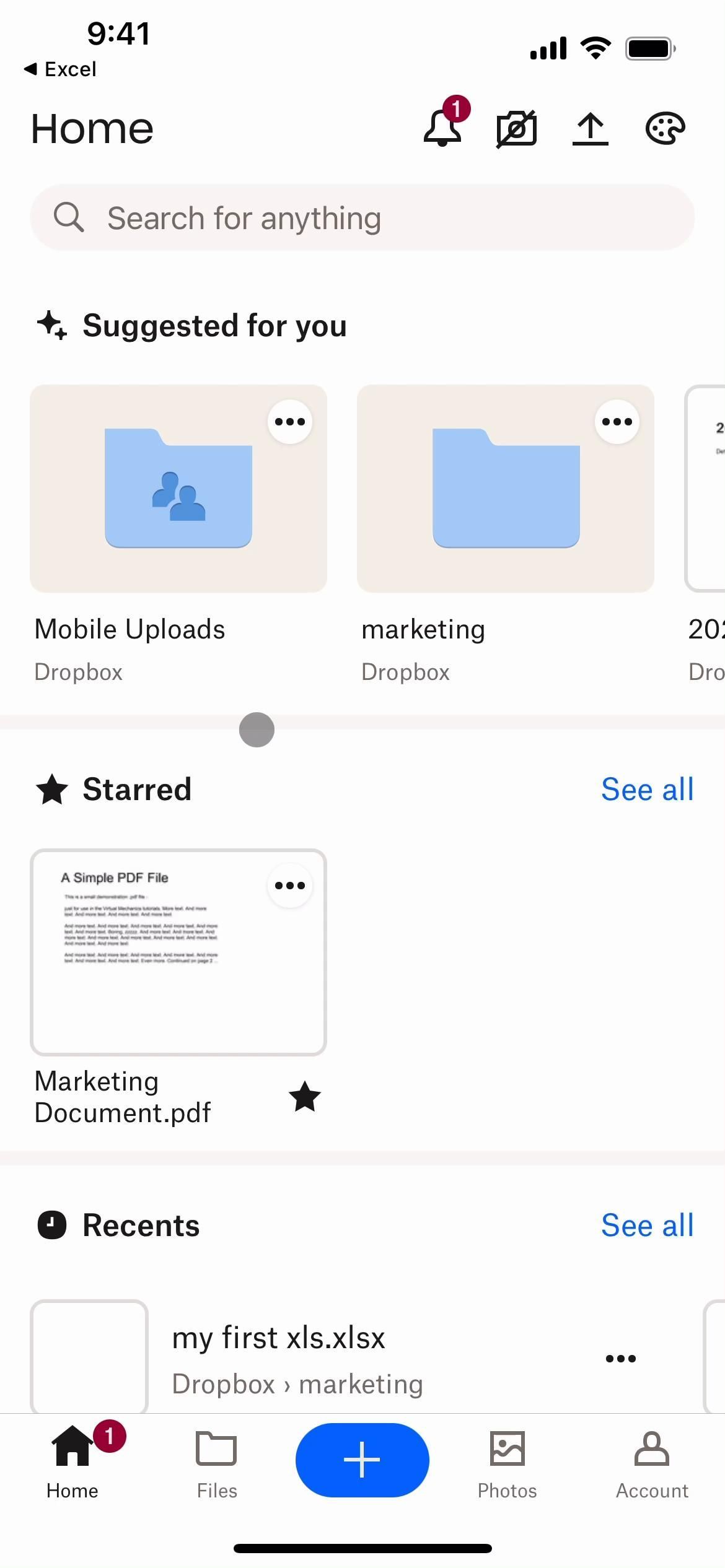Unstar Marketing Document.pdf
Screen dimensions: 725x1568
click(x=305, y=1097)
